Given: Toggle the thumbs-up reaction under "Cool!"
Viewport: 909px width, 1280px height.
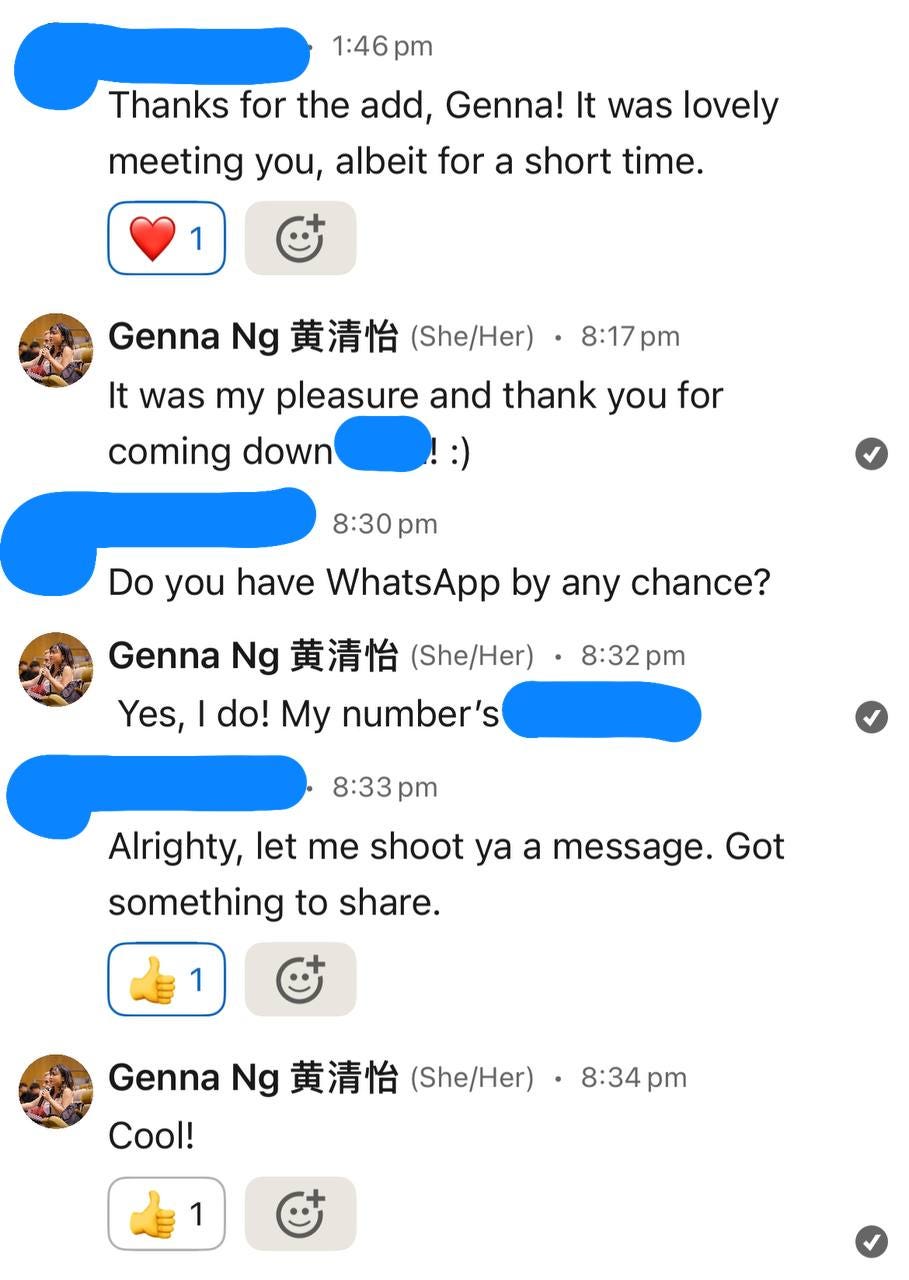Looking at the screenshot, I should 166,1214.
